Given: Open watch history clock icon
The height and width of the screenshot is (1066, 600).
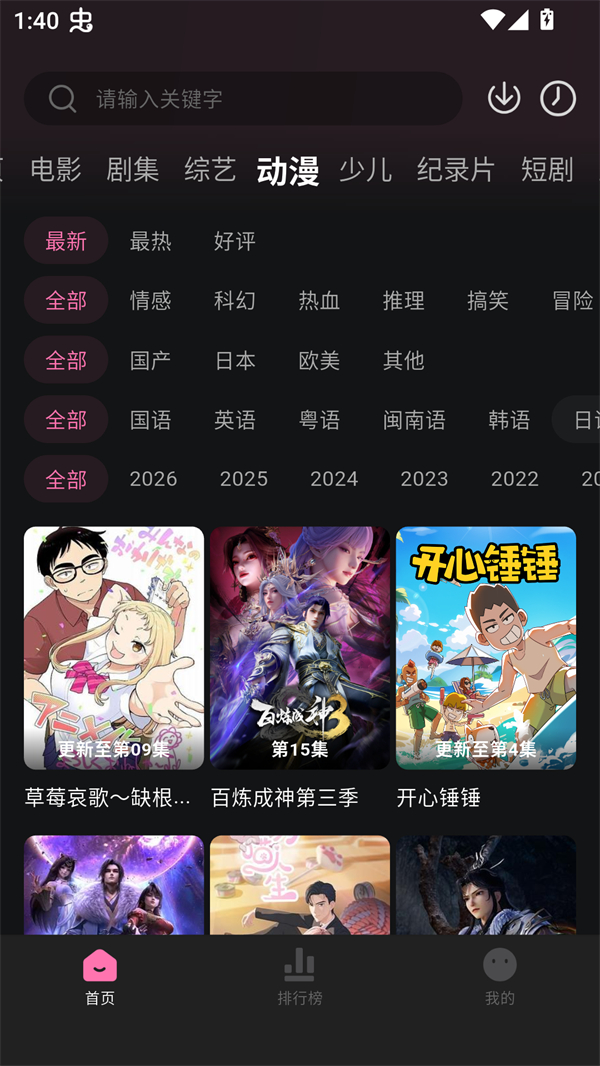Looking at the screenshot, I should point(558,98).
